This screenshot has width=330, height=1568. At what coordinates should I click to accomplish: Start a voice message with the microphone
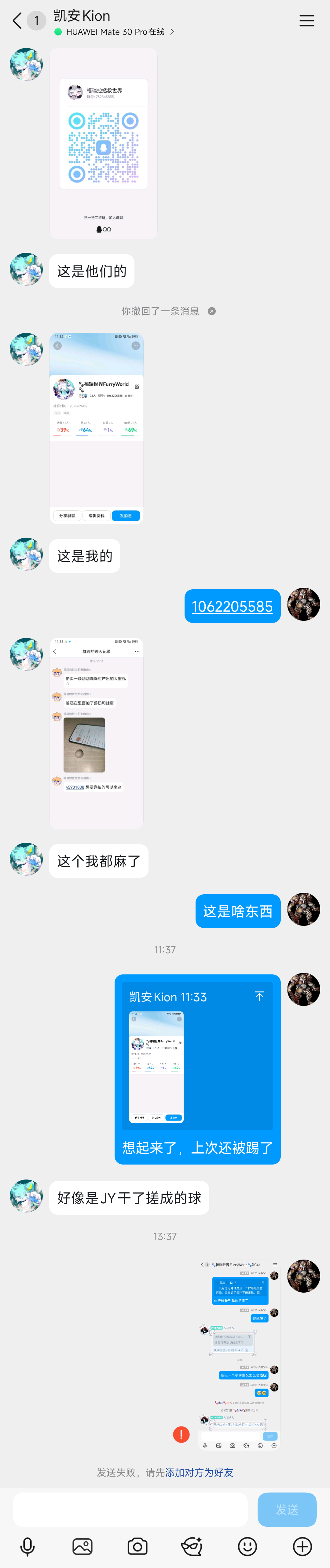click(x=28, y=1546)
